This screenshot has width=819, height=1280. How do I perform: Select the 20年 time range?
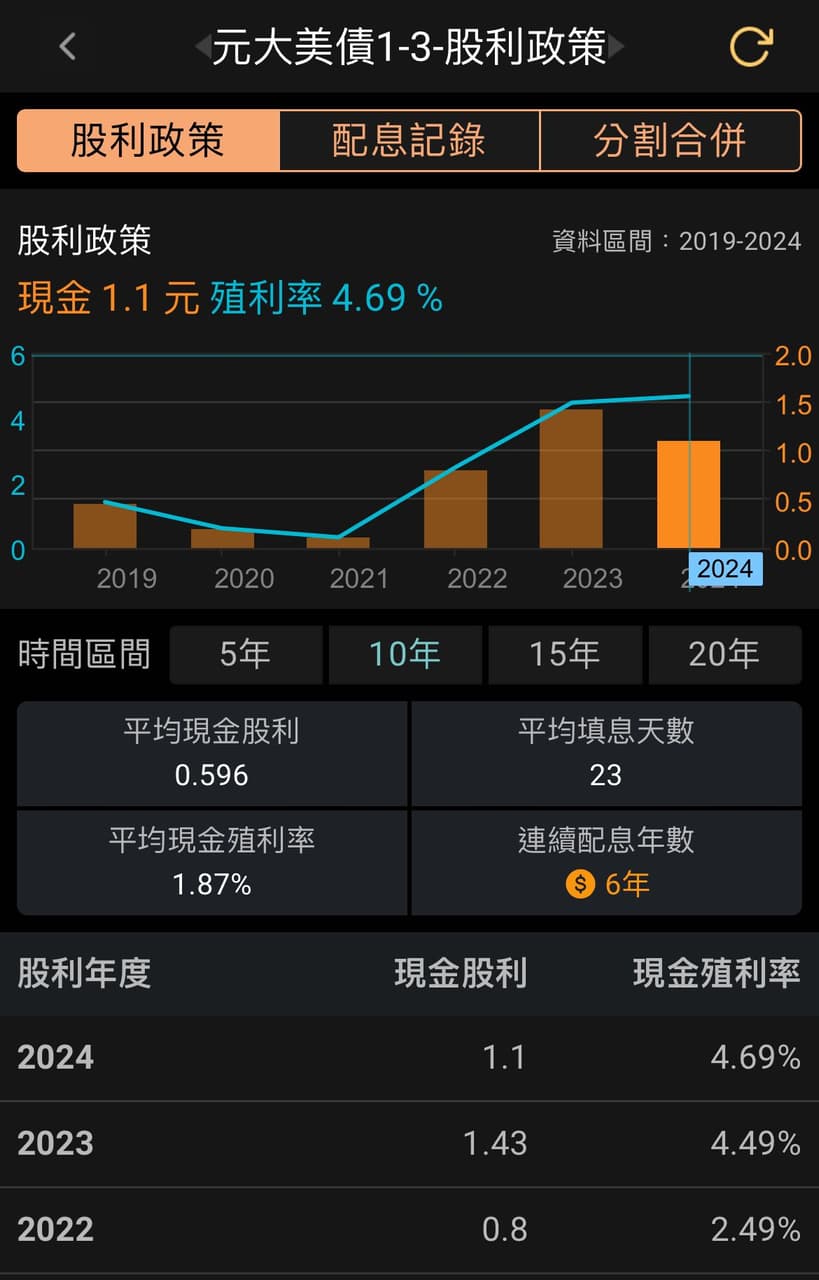coord(726,655)
